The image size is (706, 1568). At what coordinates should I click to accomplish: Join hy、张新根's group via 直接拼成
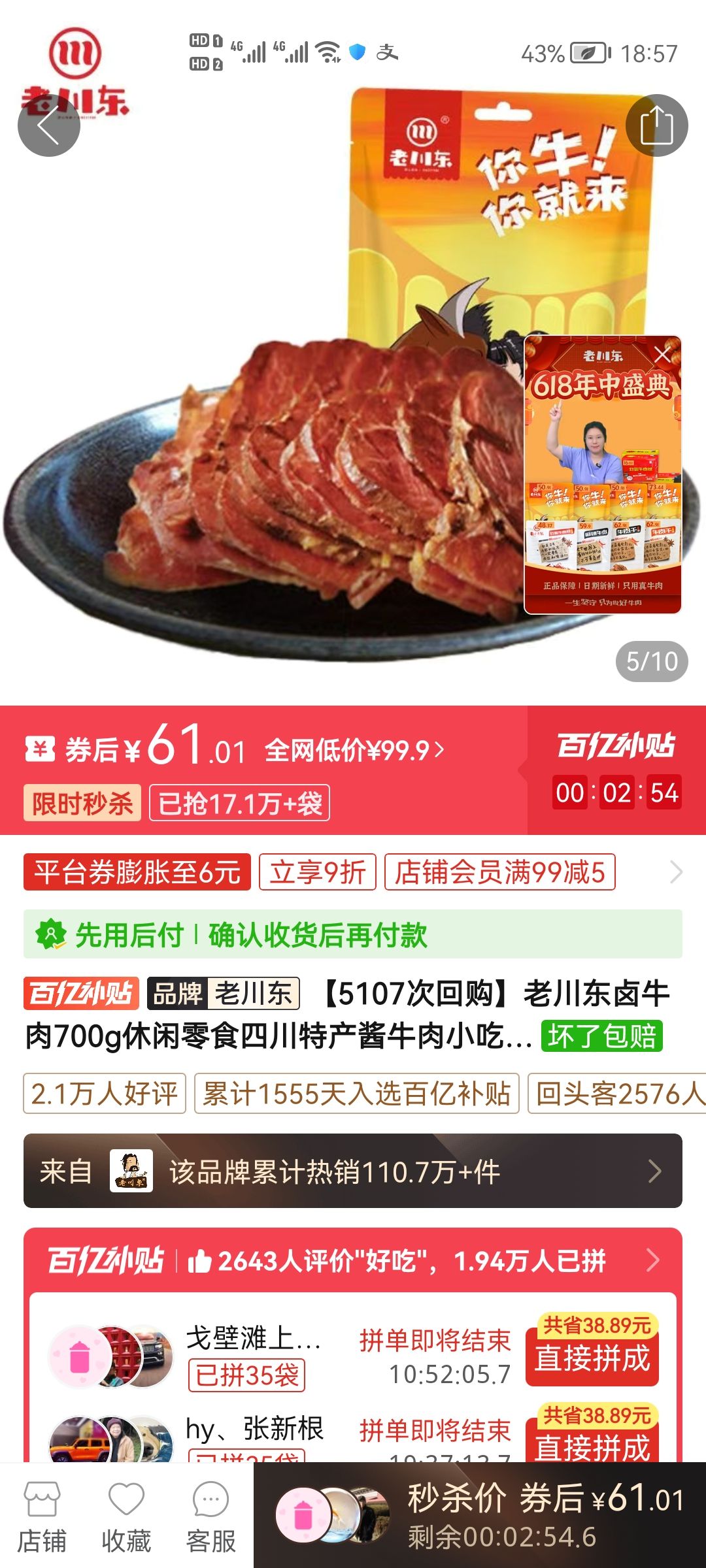tap(592, 1445)
